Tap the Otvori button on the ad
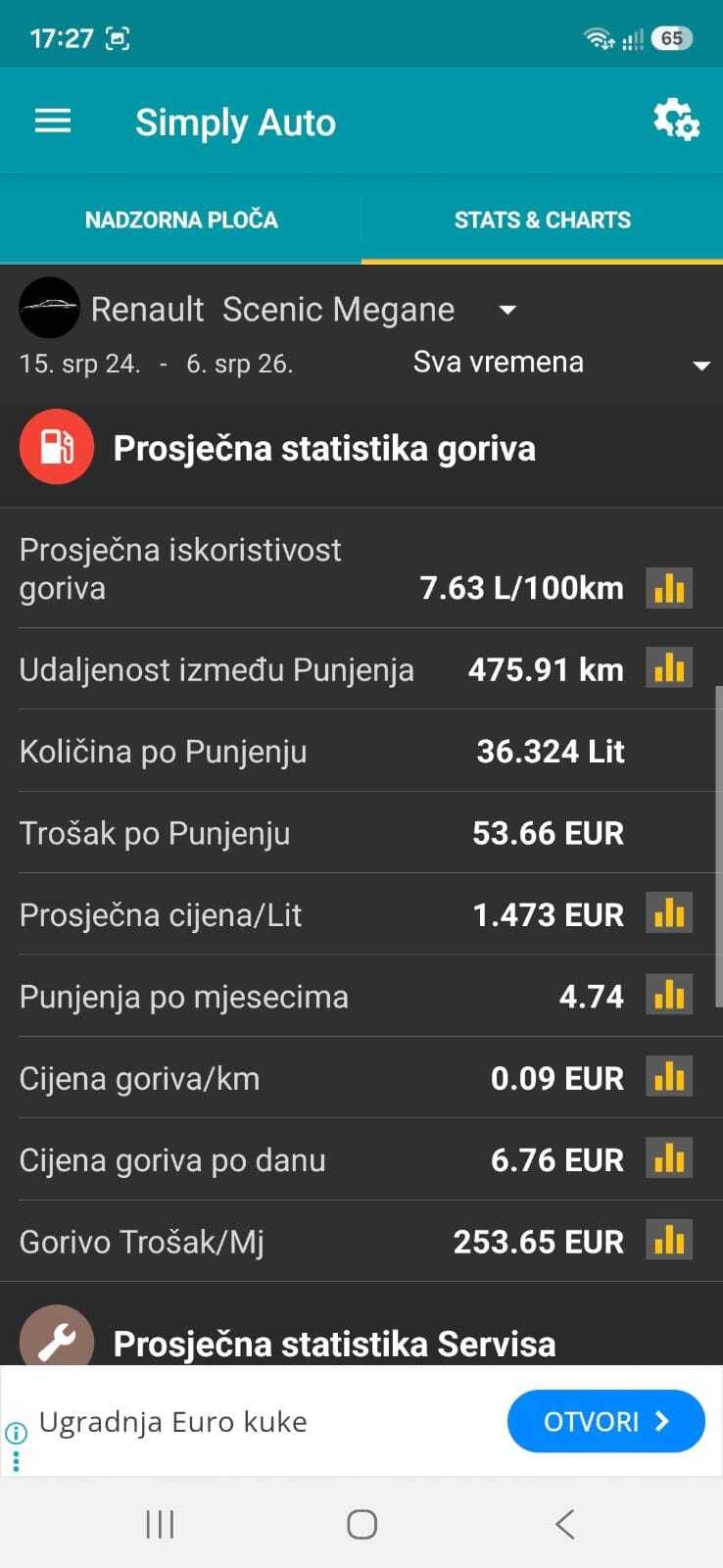This screenshot has width=723, height=1568. [605, 1421]
